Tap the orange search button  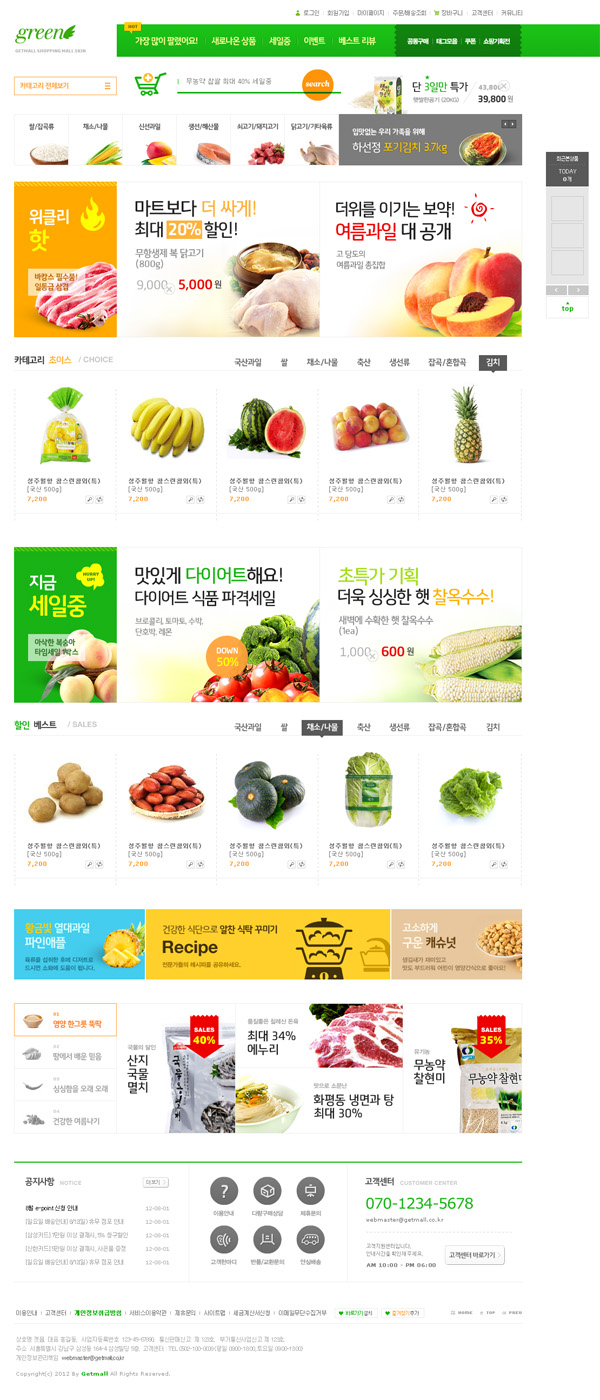317,84
